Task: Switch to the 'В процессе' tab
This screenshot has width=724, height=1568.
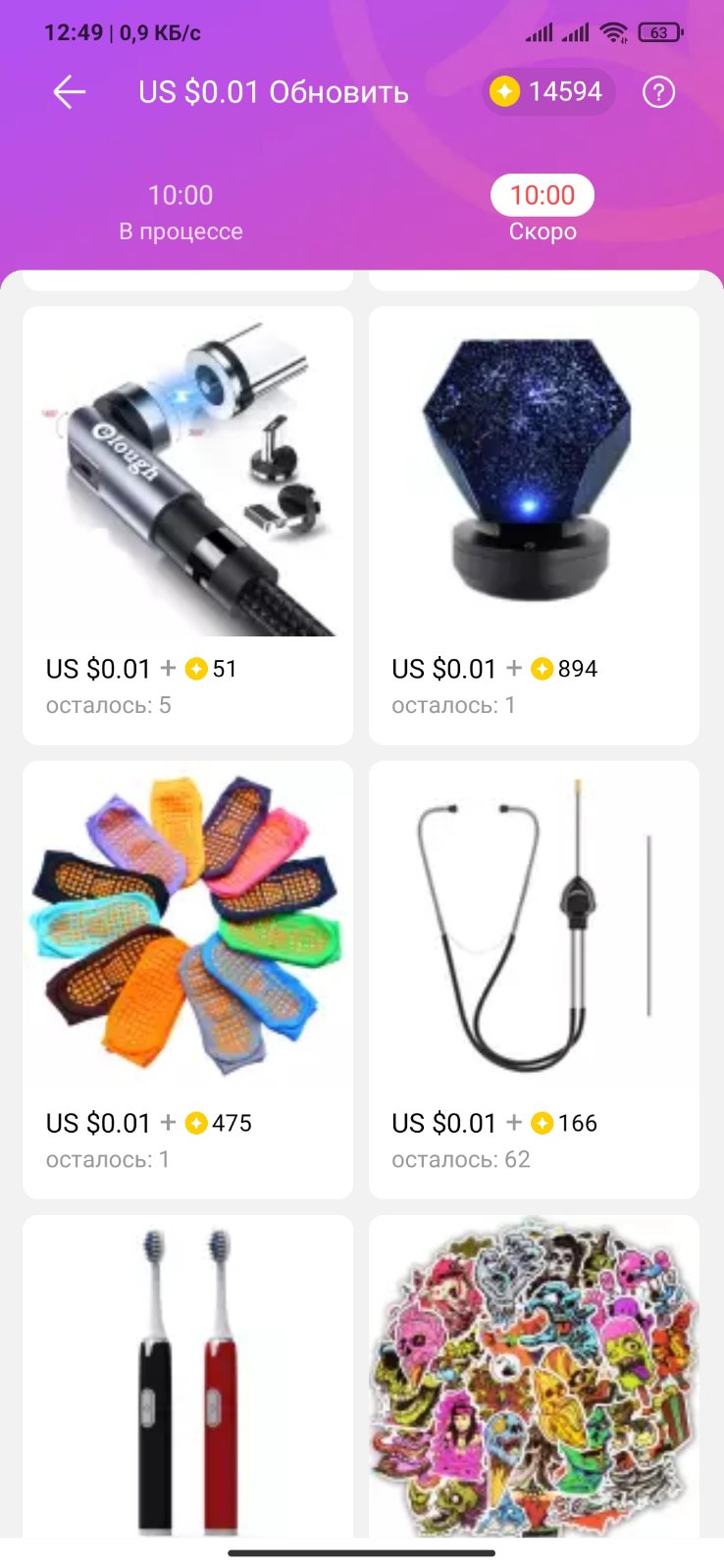Action: (181, 212)
